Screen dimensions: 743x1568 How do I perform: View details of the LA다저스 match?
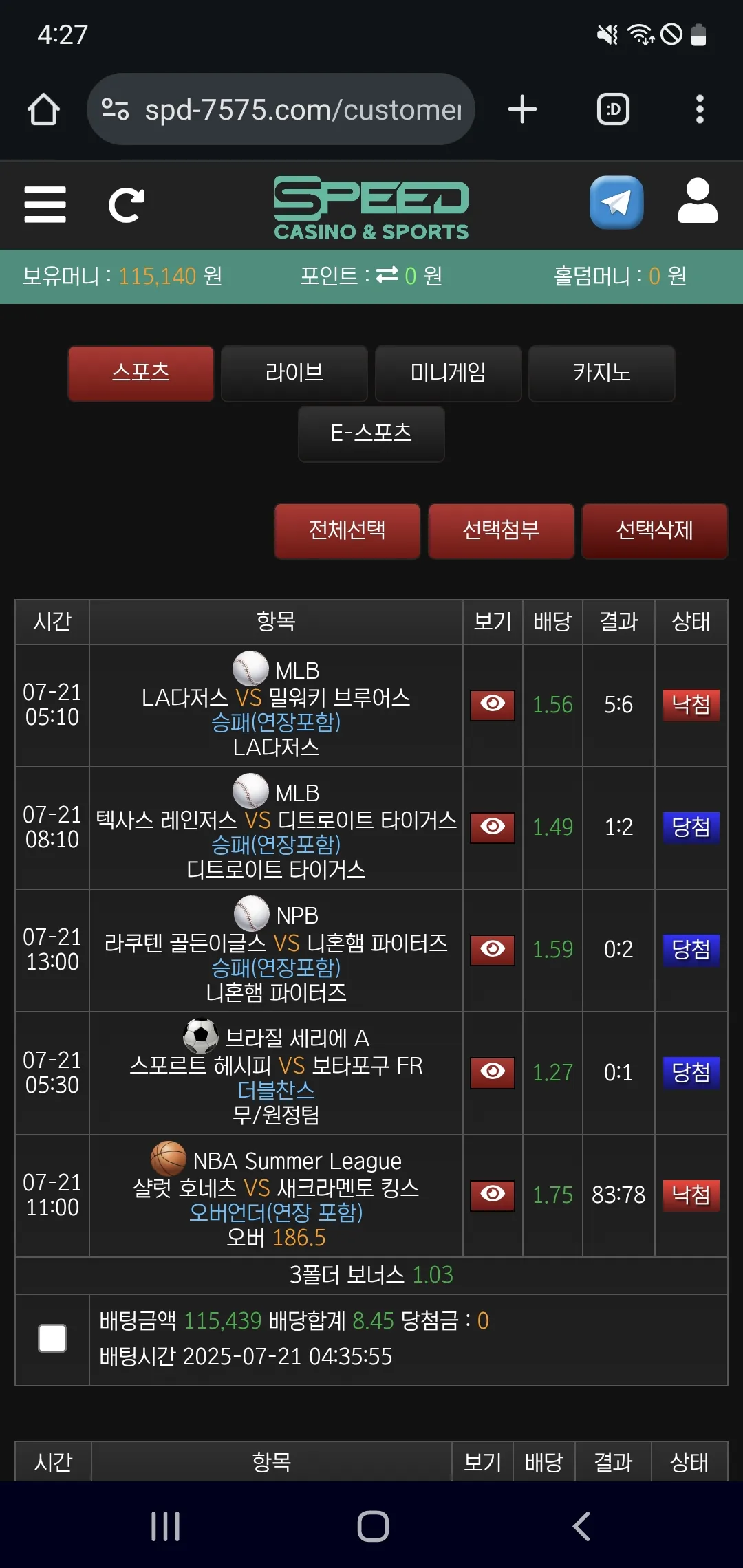tap(493, 705)
